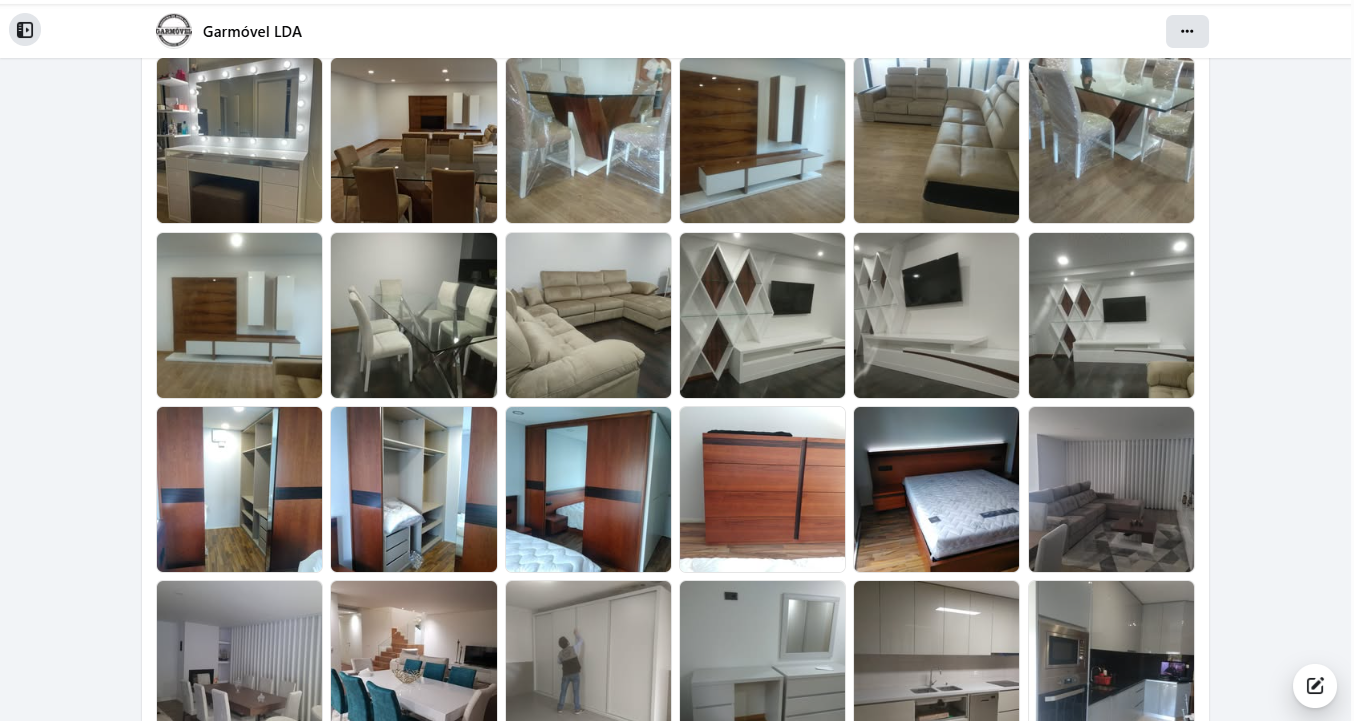1354x721 pixels.
Task: Open the grey sofa with patterned rug photo
Action: [1111, 489]
